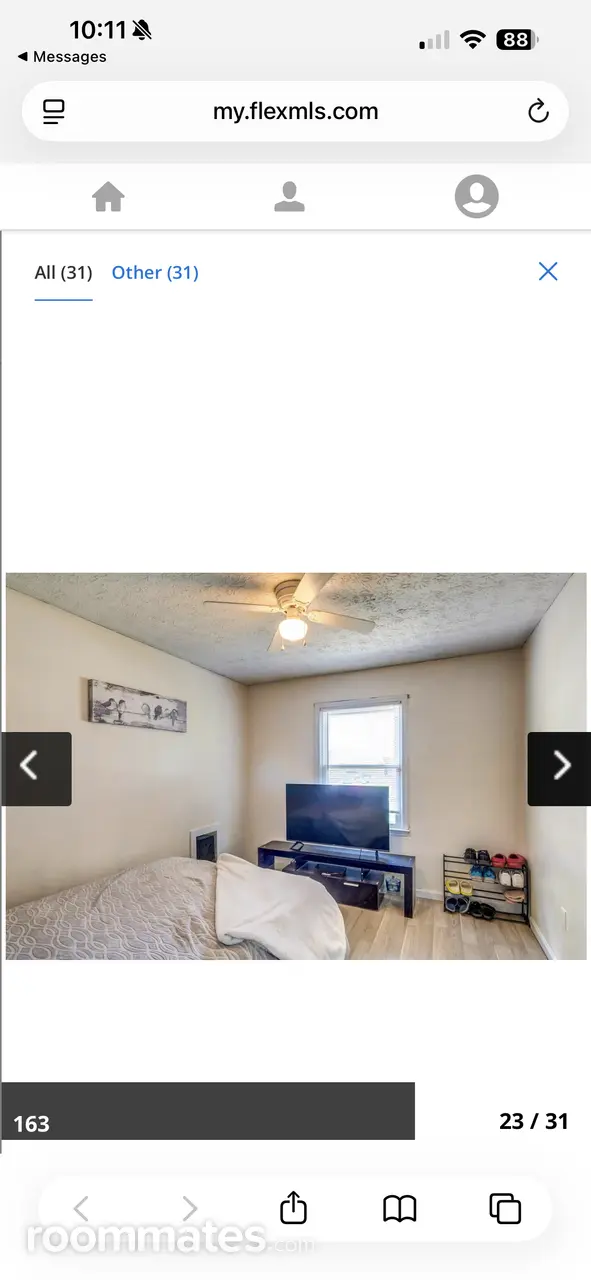591x1280 pixels.
Task: Share this page from Safari toolbar
Action: pyautogui.click(x=293, y=1207)
